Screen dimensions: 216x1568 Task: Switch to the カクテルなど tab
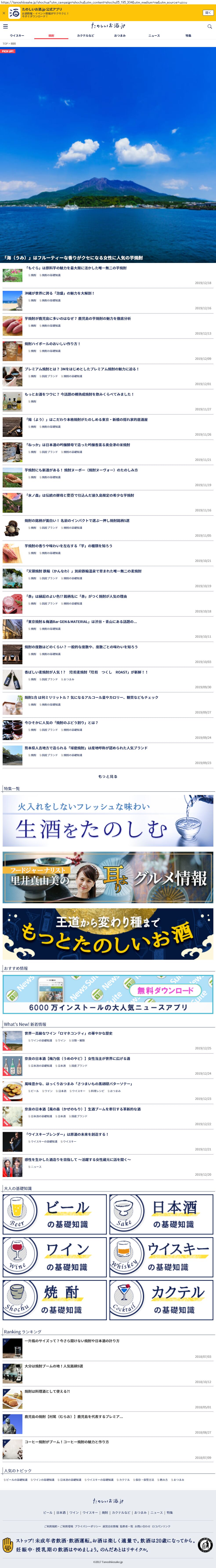[85, 36]
